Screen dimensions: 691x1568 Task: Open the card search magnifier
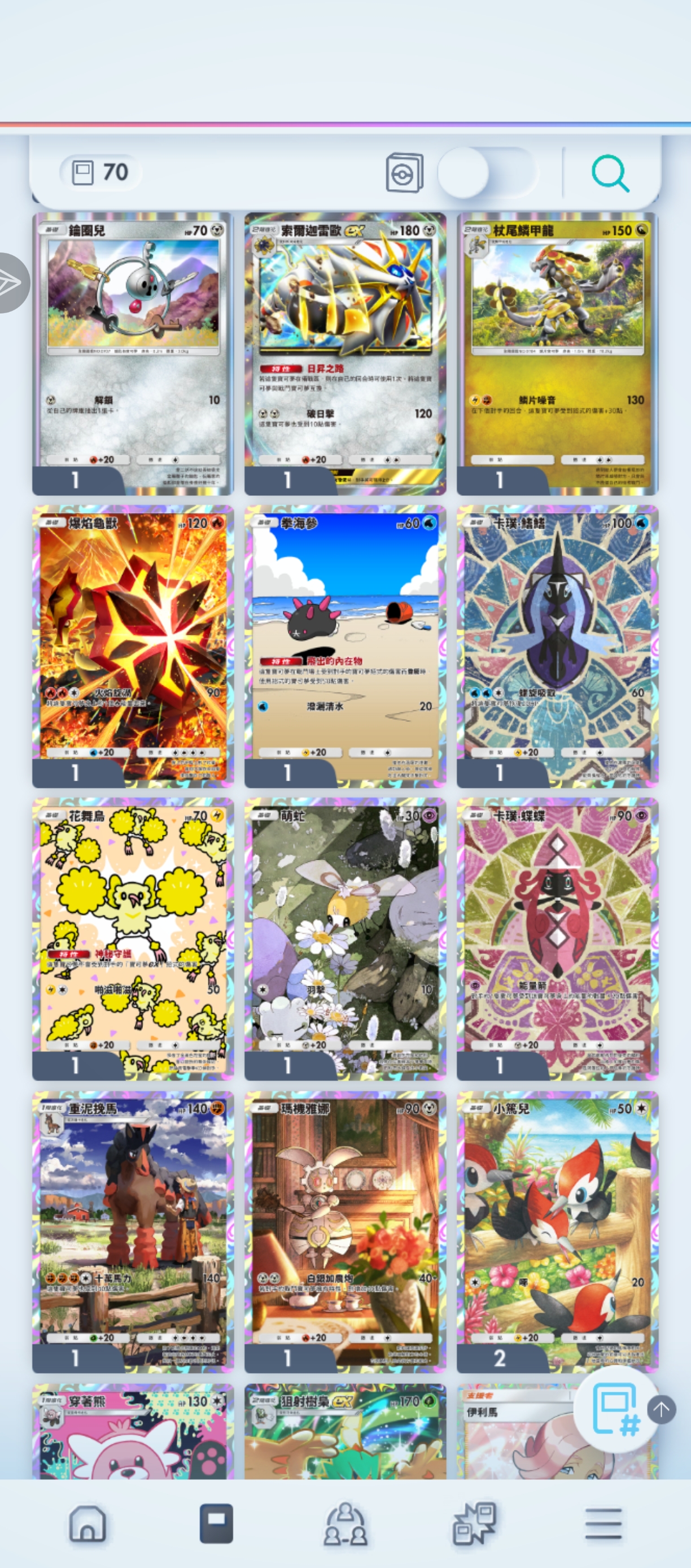(x=610, y=173)
